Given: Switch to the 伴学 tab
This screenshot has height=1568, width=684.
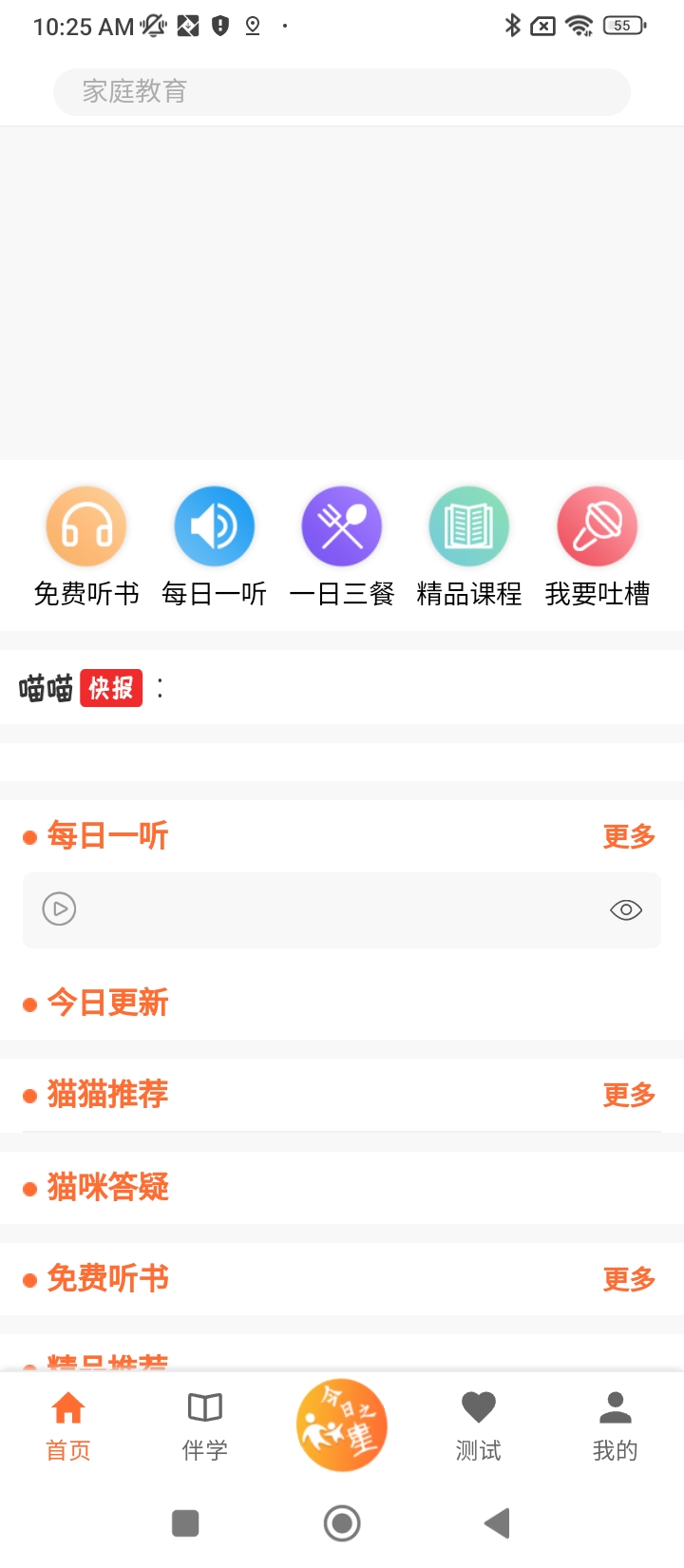Looking at the screenshot, I should [205, 1425].
